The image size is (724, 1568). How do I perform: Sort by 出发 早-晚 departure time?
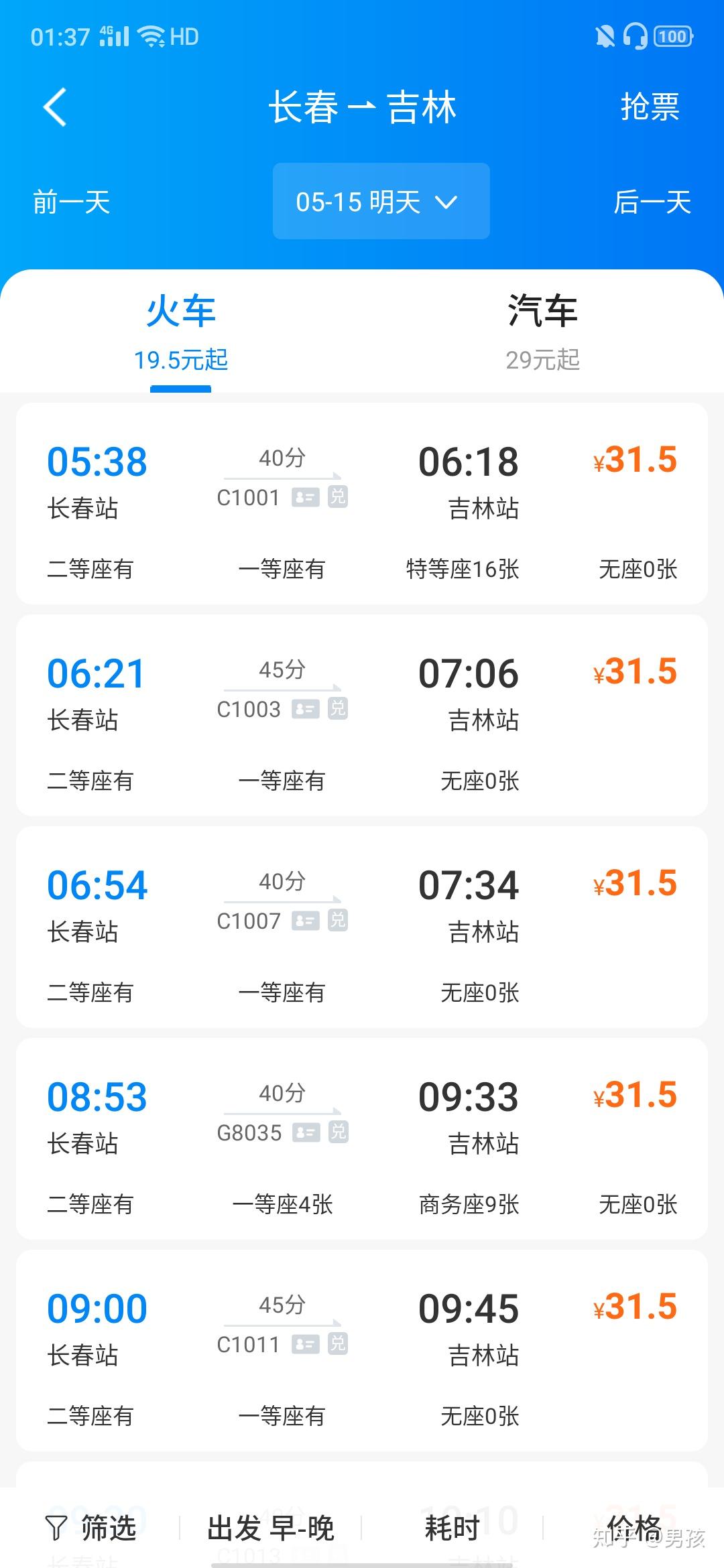[271, 1528]
